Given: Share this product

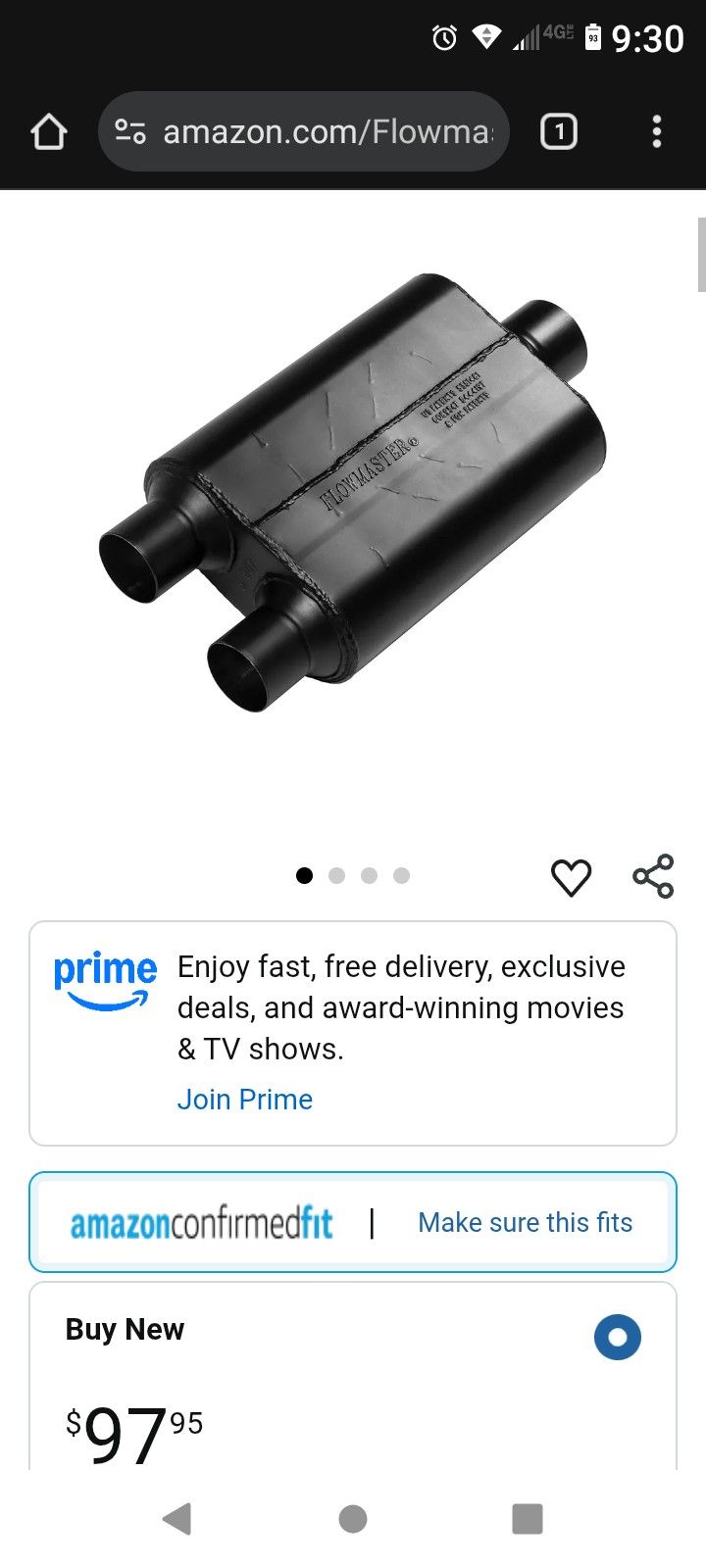Looking at the screenshot, I should (x=653, y=876).
